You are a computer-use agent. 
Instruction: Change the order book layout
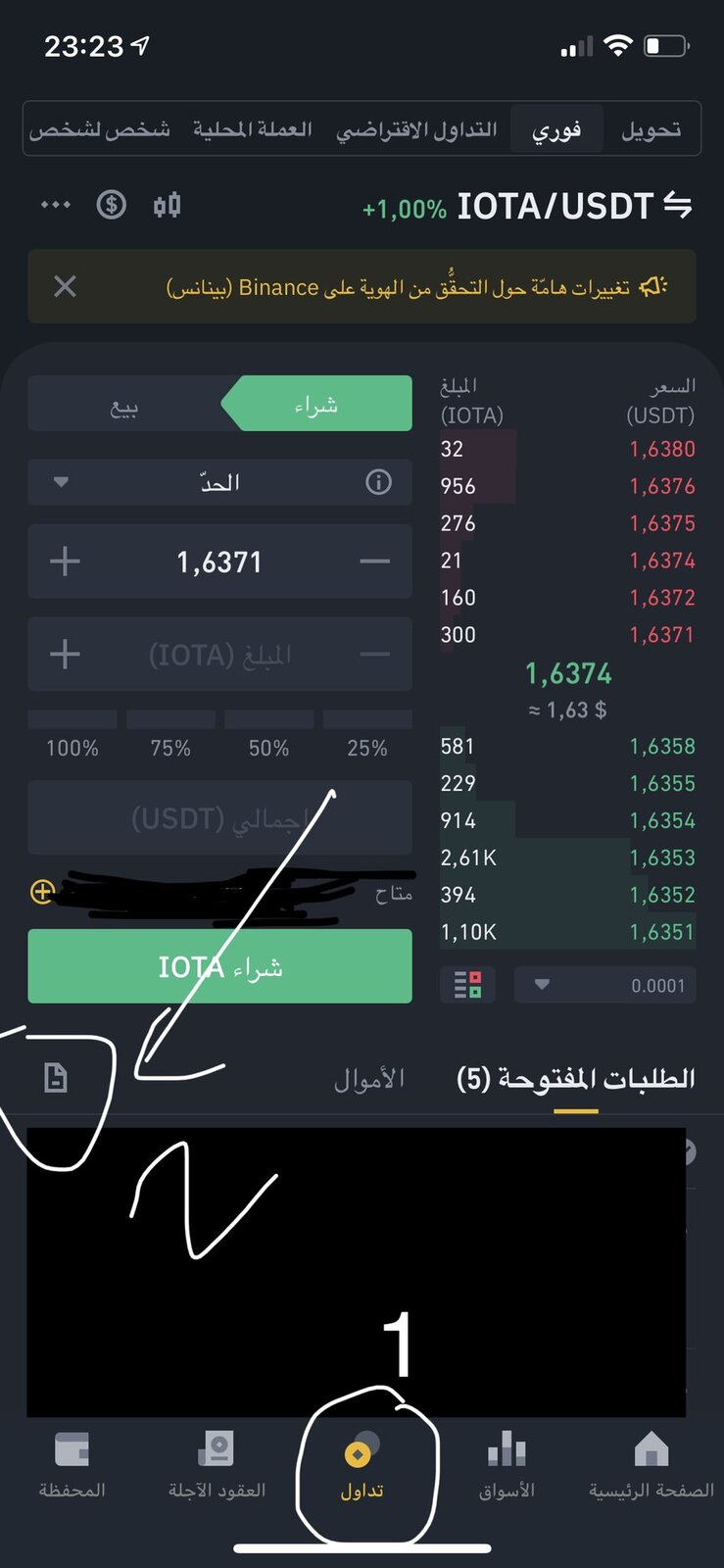point(468,985)
